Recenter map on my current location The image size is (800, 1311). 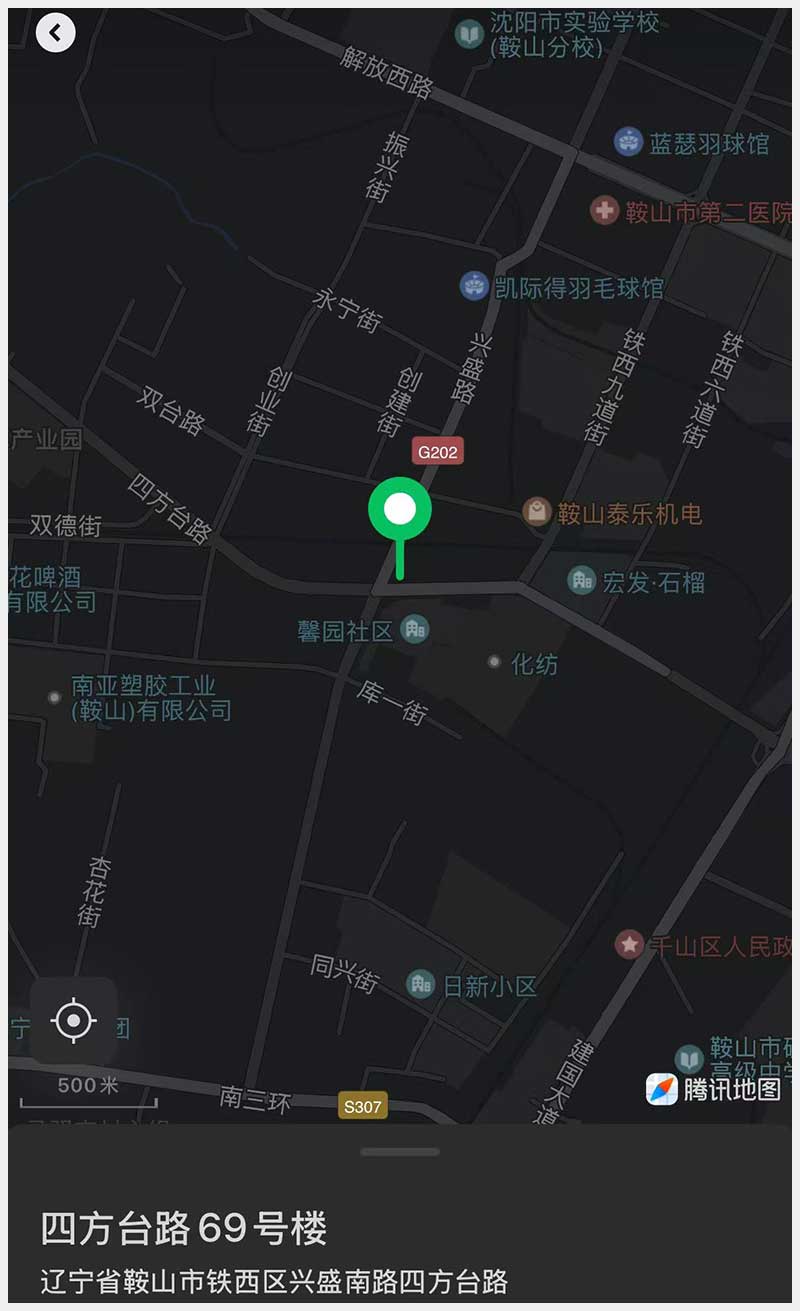[x=74, y=1021]
